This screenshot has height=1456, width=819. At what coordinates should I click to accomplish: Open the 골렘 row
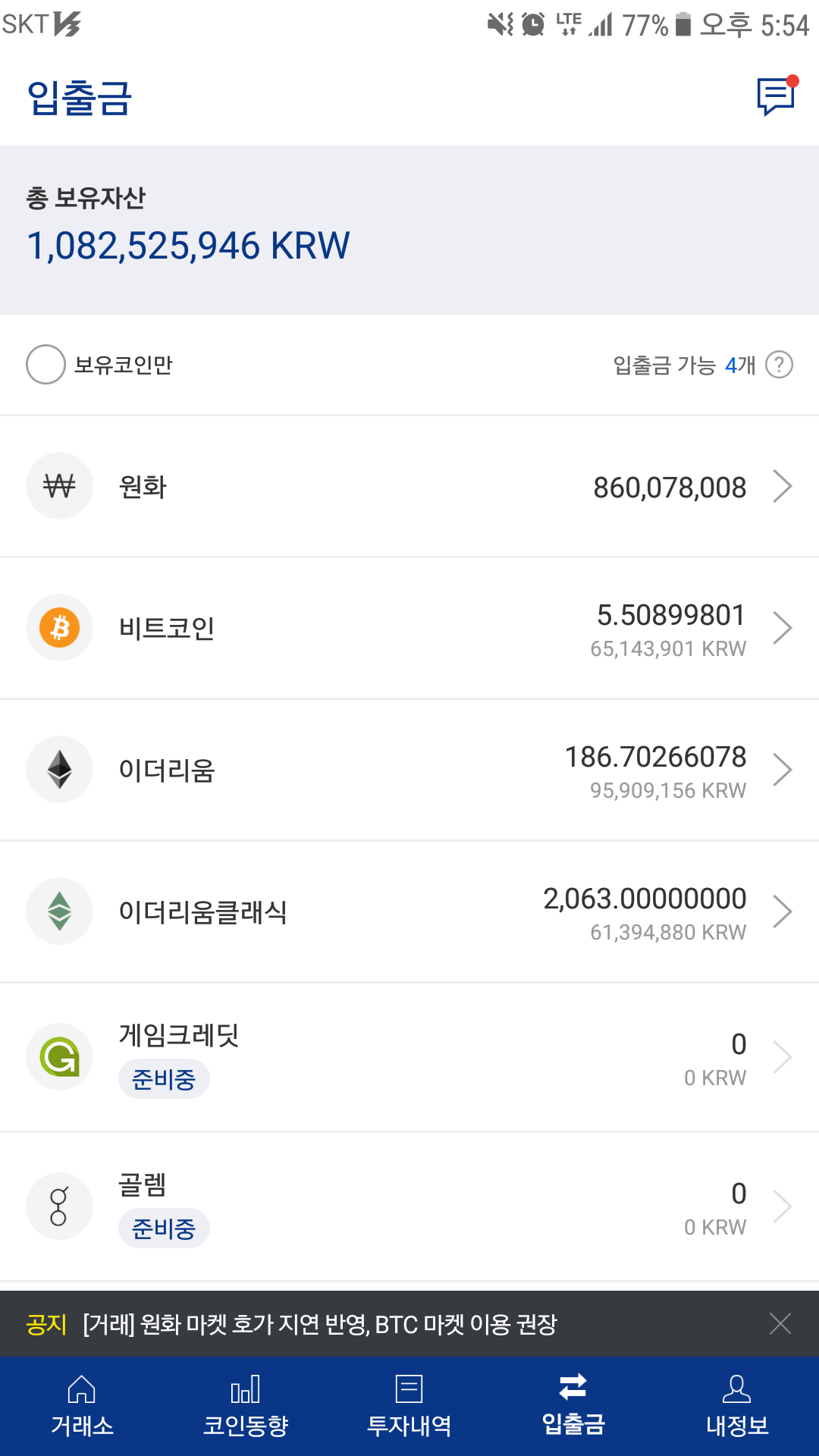[409, 1206]
